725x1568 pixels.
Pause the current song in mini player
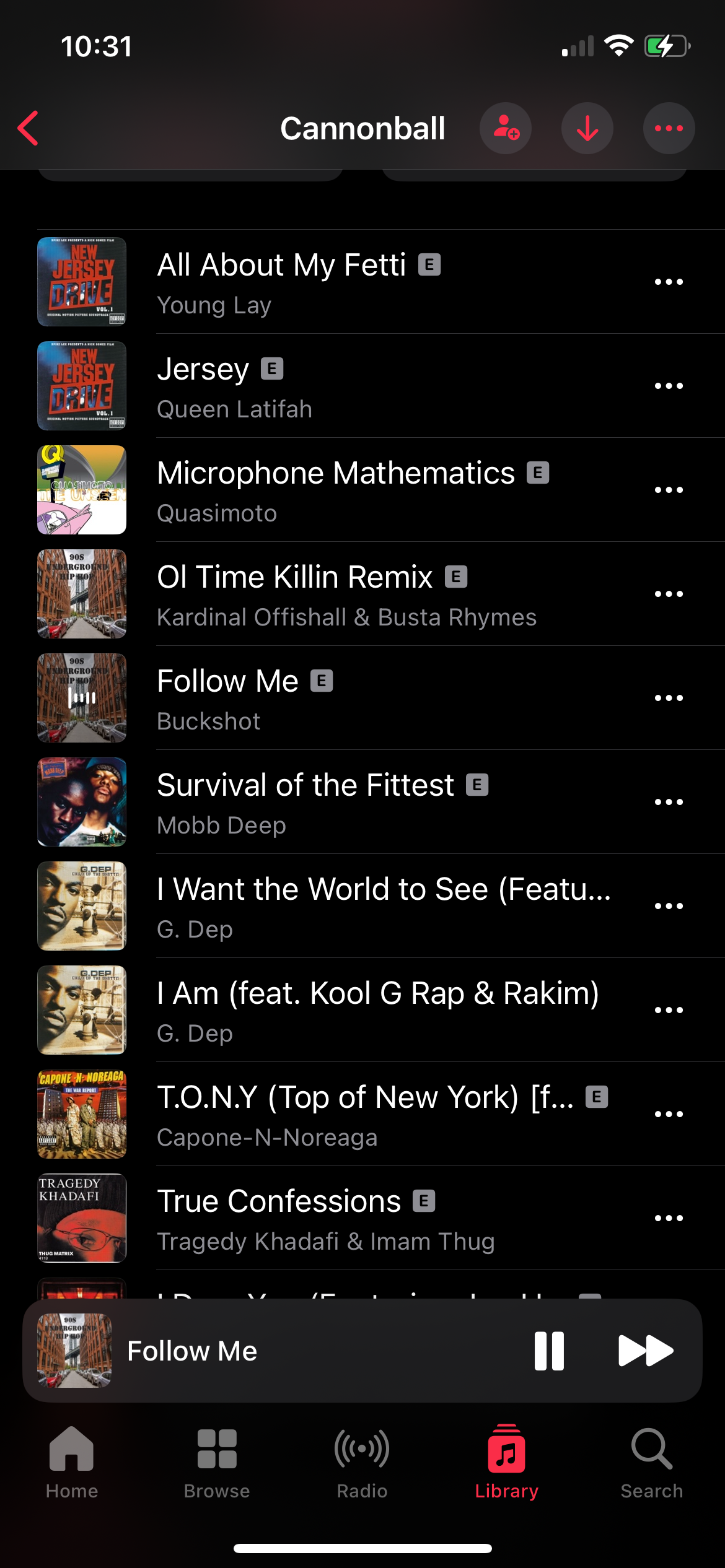549,1351
